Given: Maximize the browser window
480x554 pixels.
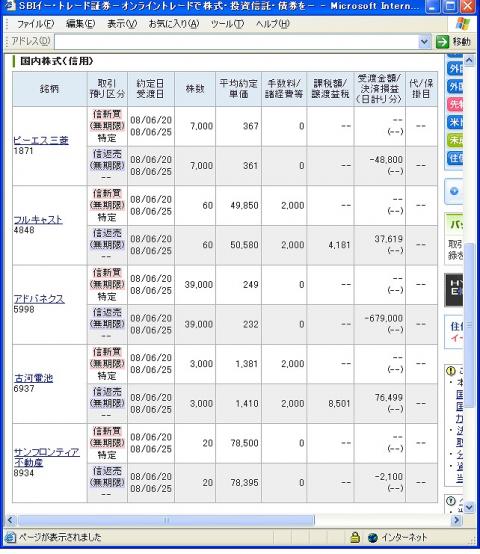Looking at the screenshot, I should [450, 6].
